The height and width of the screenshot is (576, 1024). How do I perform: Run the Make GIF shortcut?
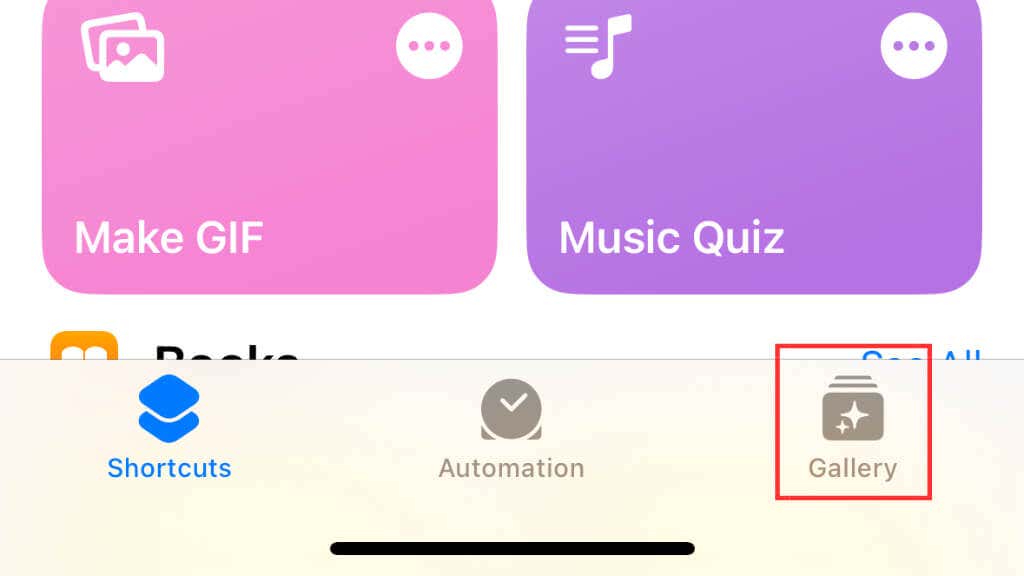click(250, 180)
